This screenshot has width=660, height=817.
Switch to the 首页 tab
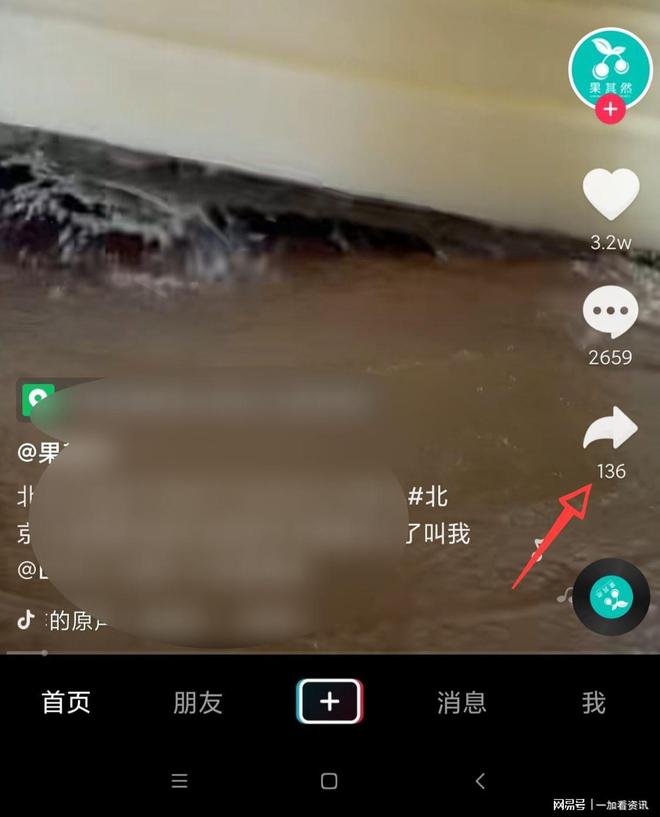(66, 703)
